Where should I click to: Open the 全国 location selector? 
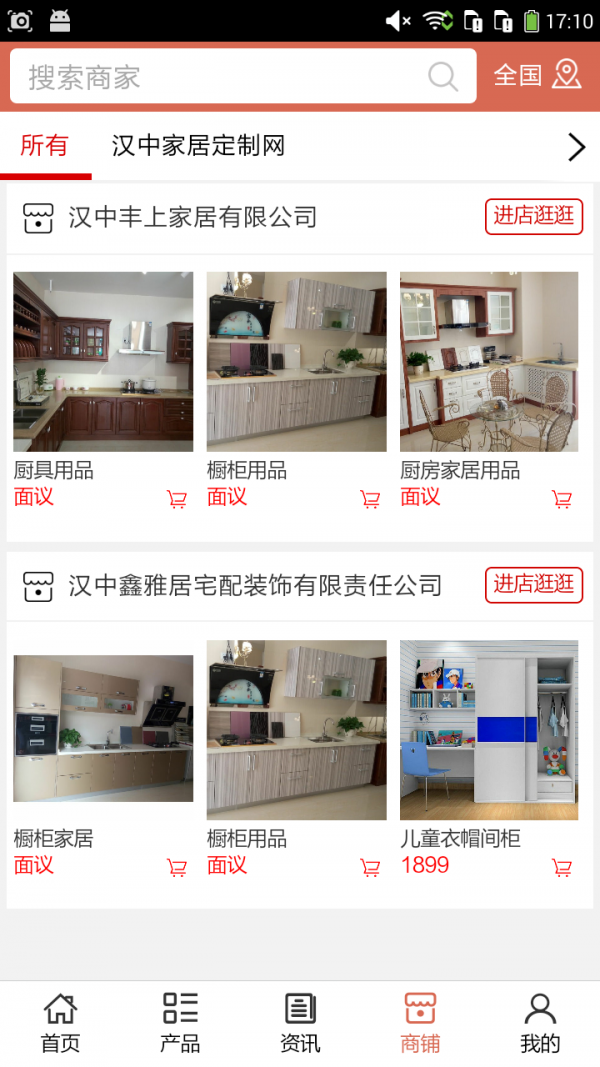(537, 75)
